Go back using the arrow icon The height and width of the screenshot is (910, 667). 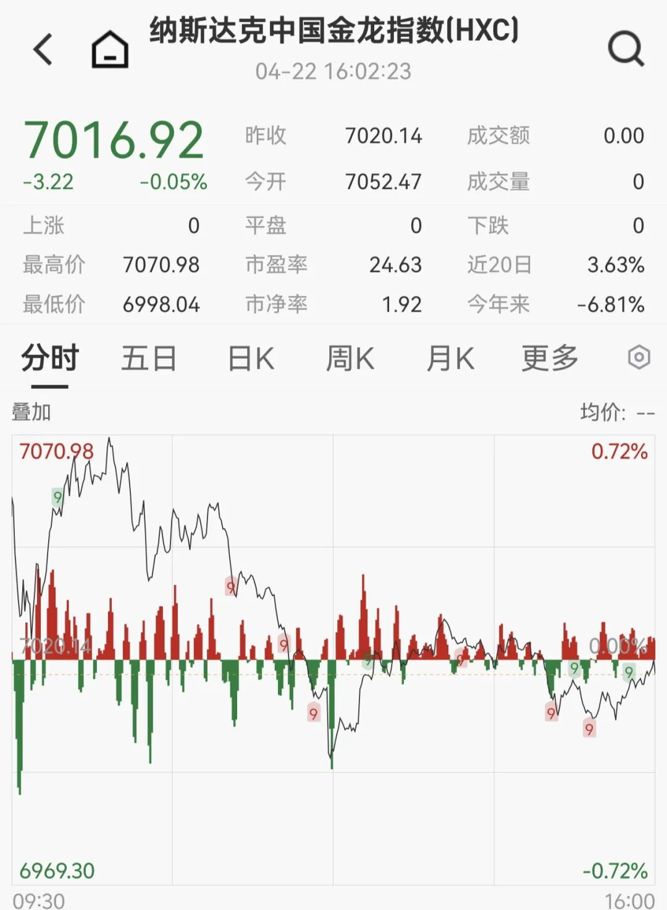(43, 48)
